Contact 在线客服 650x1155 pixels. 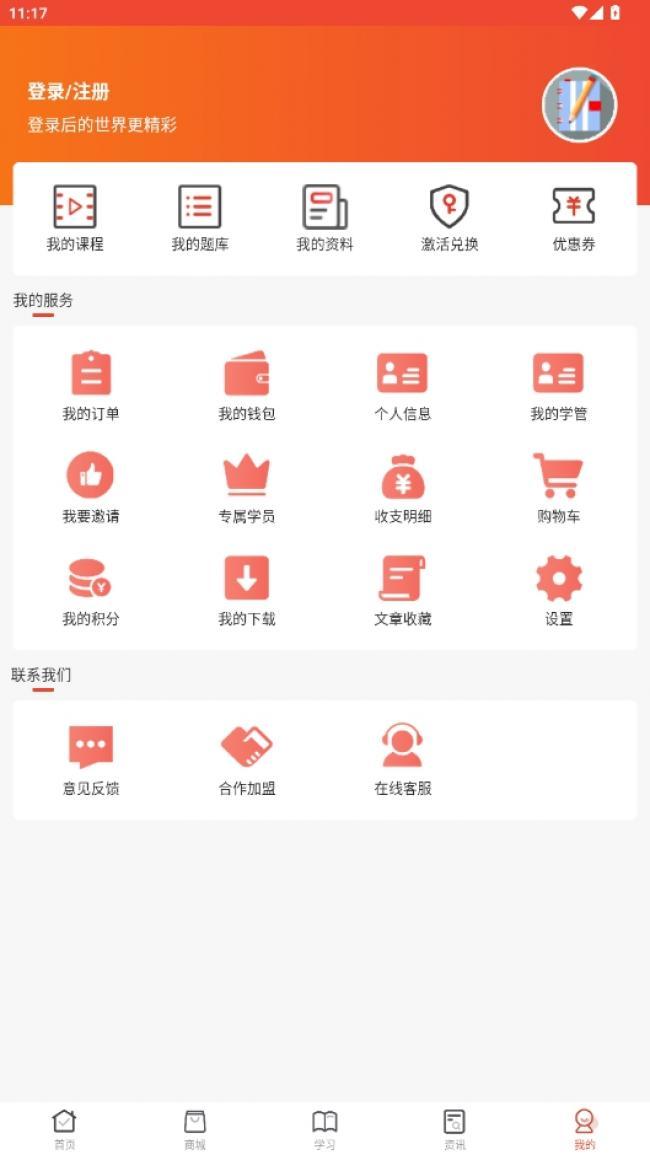403,760
